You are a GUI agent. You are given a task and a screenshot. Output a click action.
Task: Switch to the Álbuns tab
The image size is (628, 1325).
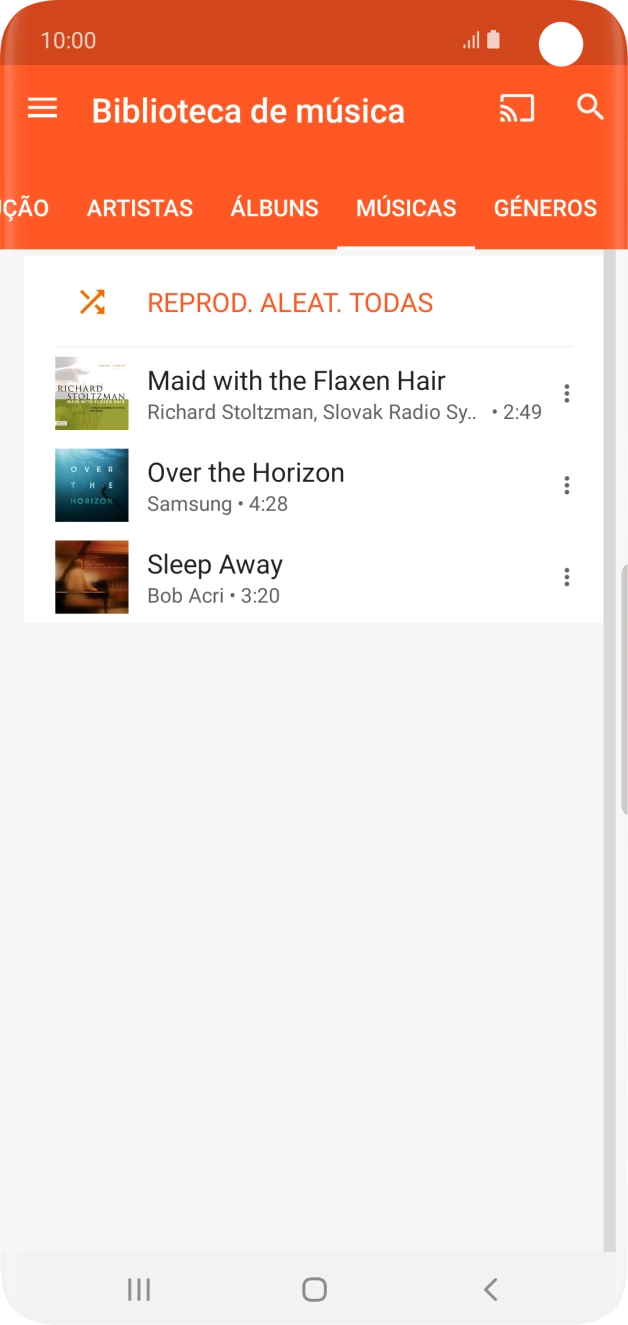(274, 208)
